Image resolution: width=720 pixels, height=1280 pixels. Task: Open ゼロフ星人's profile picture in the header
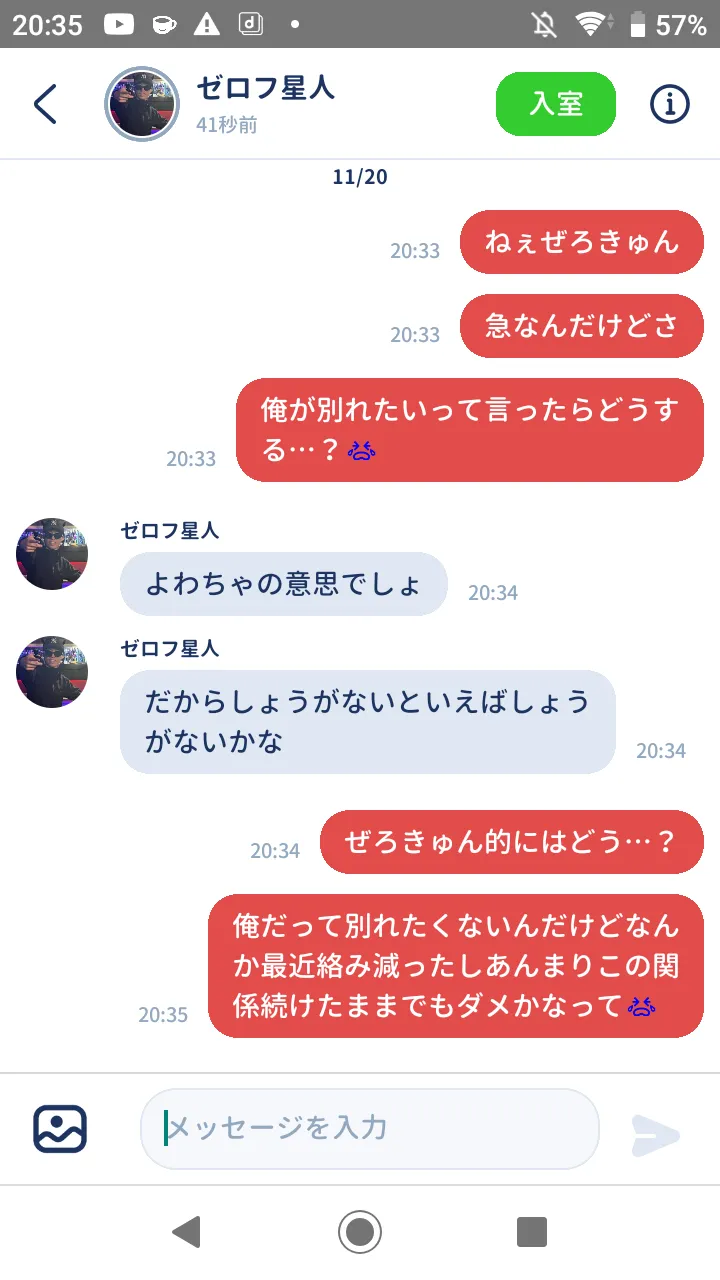pos(142,104)
